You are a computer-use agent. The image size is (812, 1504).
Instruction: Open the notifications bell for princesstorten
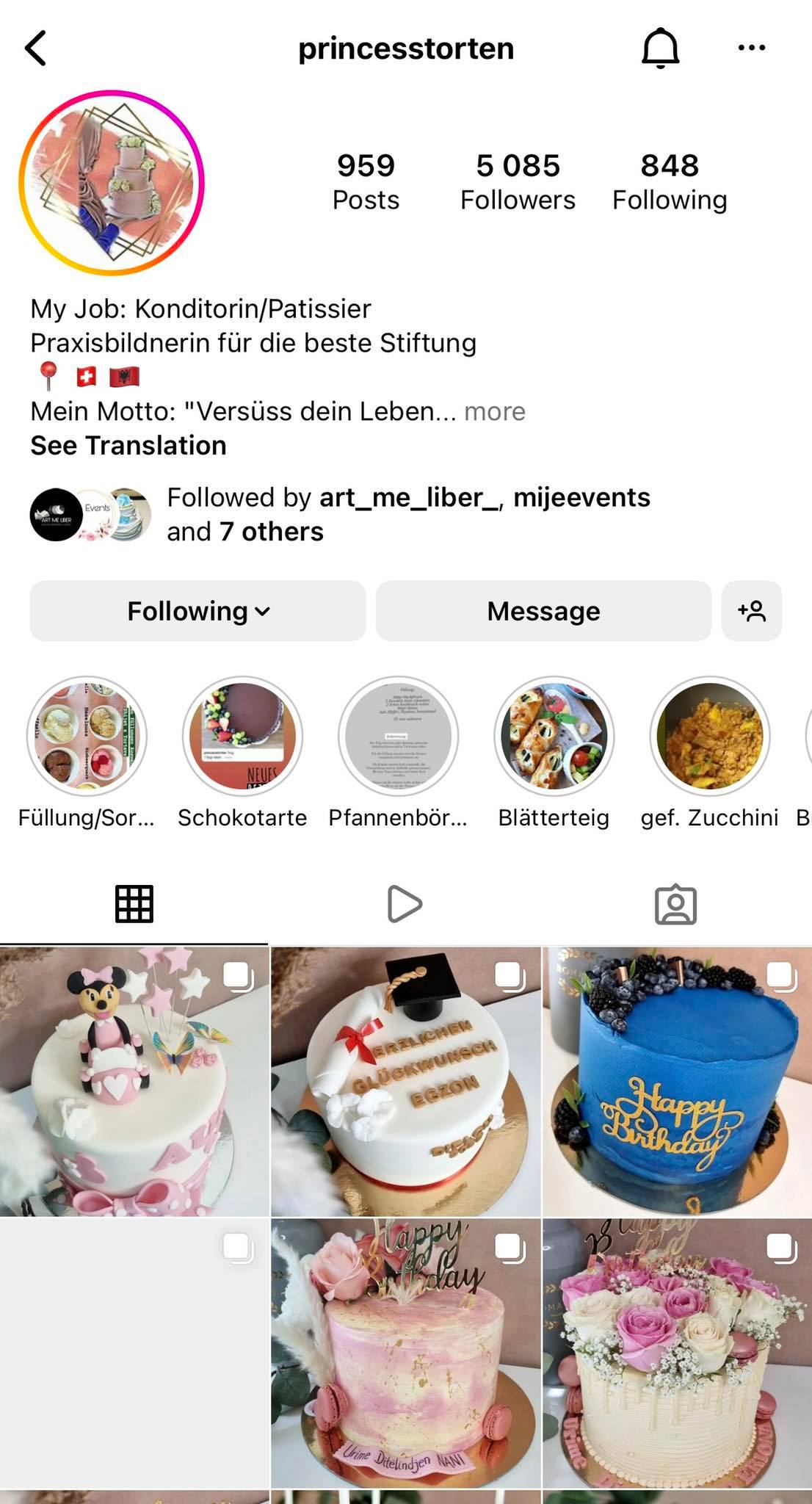point(660,48)
